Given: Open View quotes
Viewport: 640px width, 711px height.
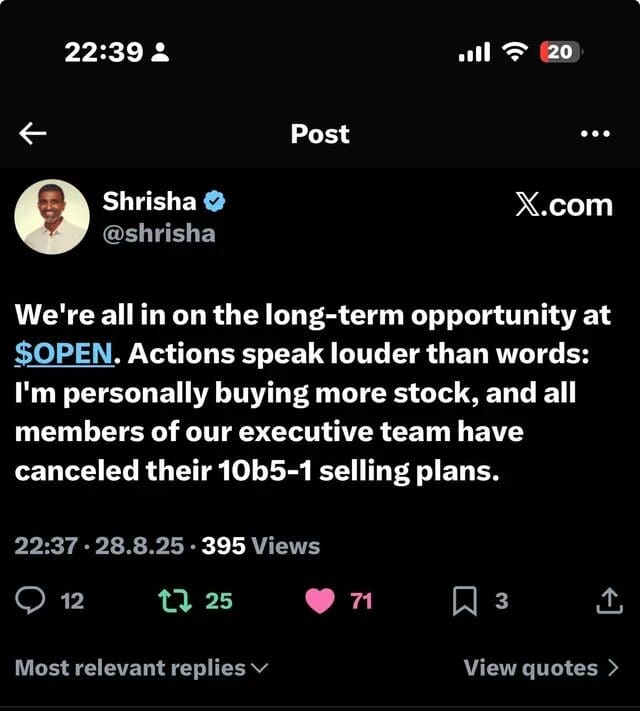Looking at the screenshot, I should point(541,668).
